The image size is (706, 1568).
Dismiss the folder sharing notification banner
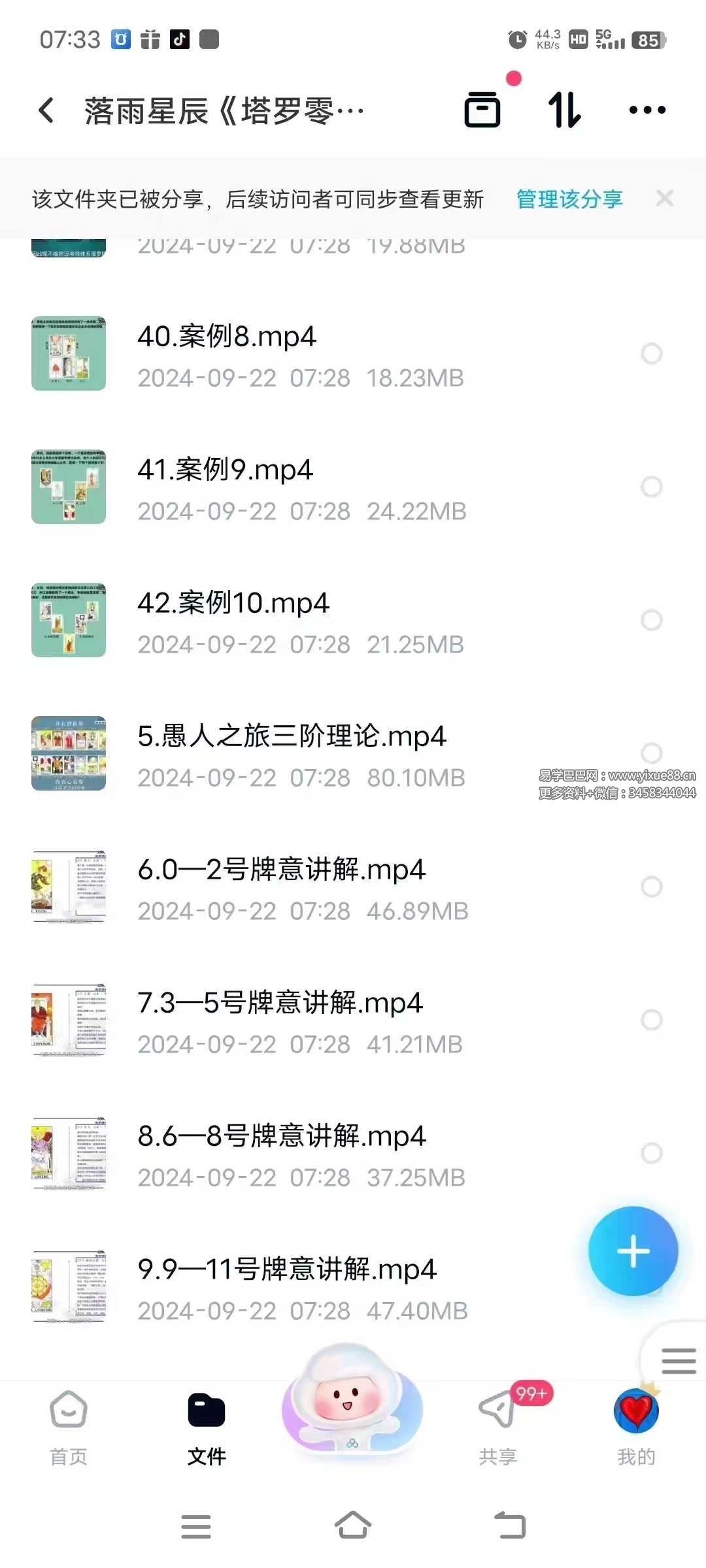point(665,198)
